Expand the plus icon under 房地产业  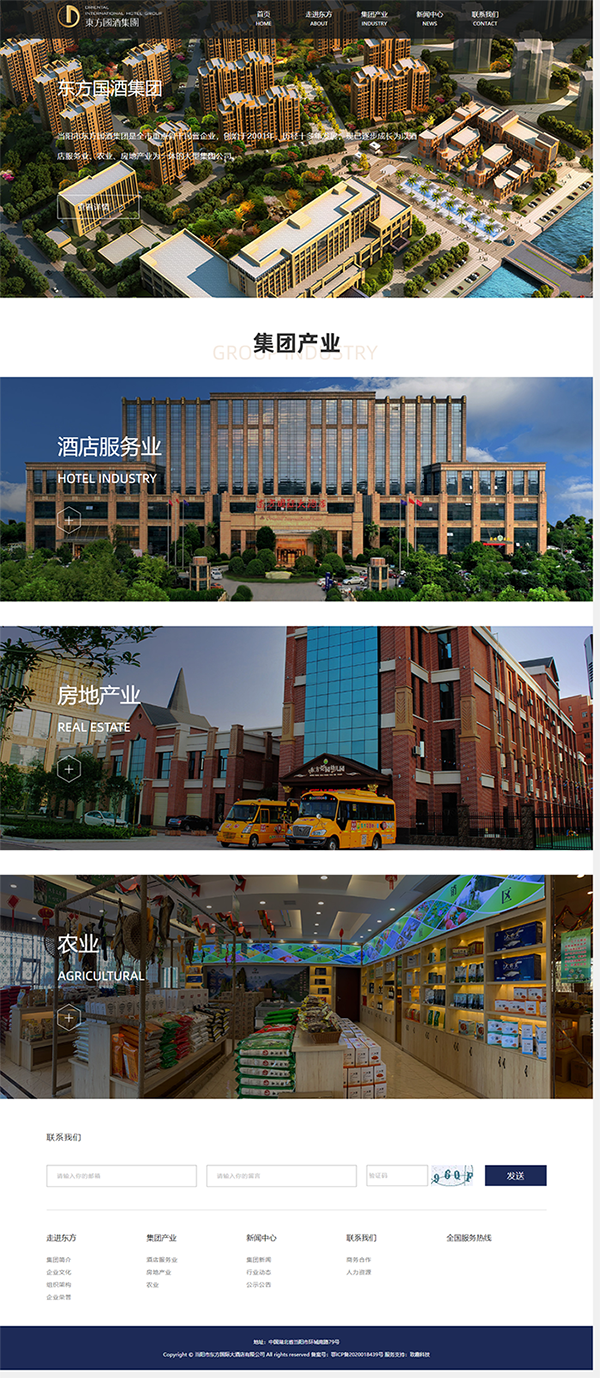click(x=69, y=769)
